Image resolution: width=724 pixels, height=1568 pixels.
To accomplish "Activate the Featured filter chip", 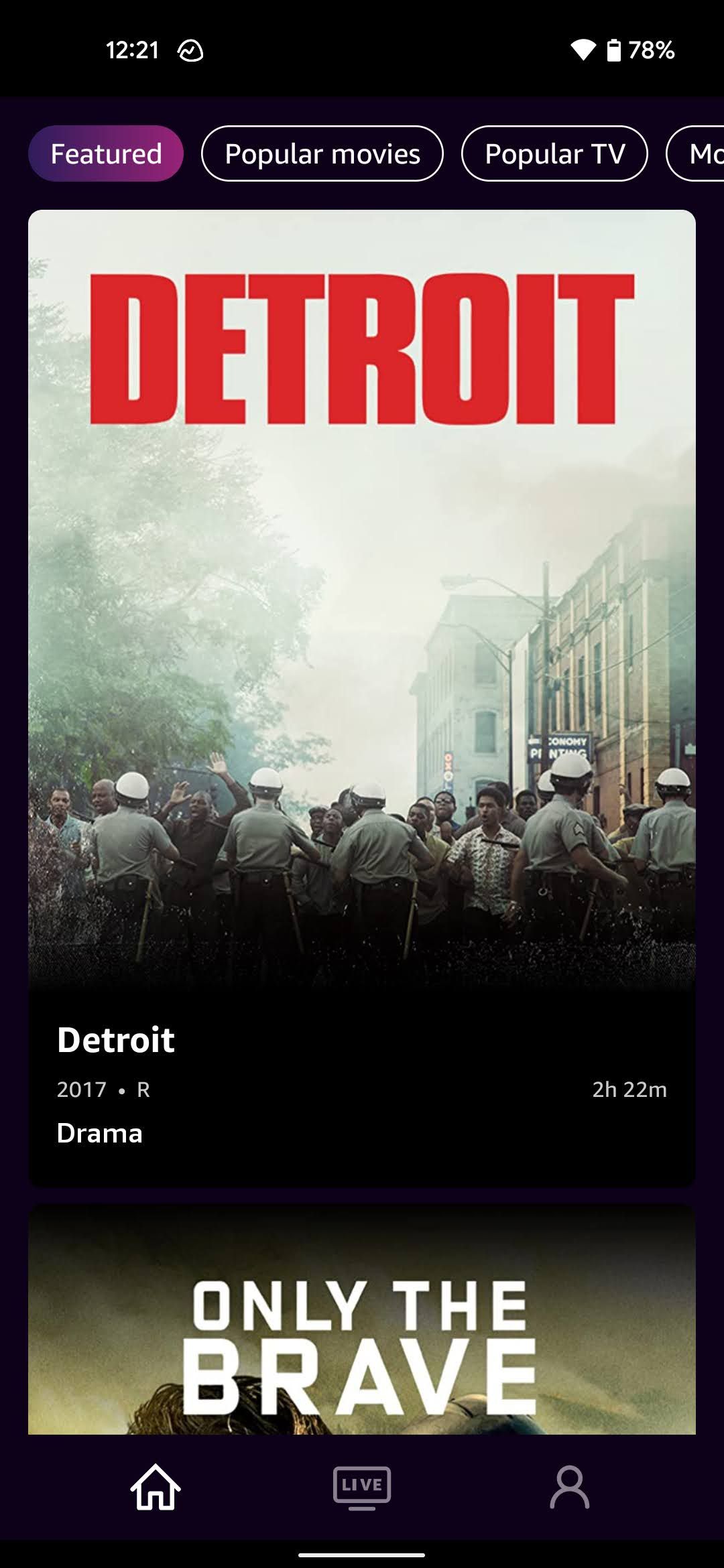I will [106, 153].
